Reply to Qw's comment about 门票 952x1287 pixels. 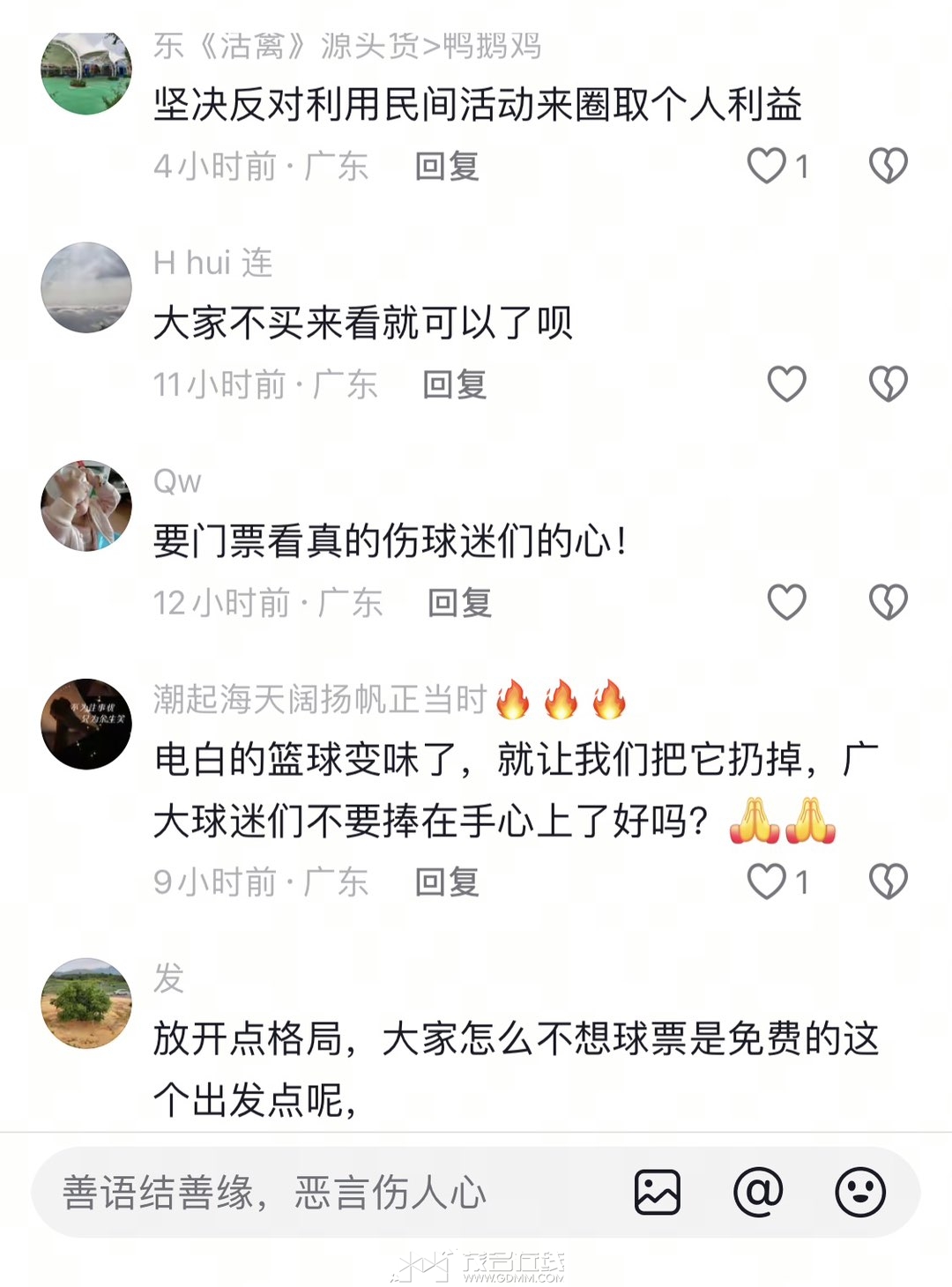(x=459, y=604)
